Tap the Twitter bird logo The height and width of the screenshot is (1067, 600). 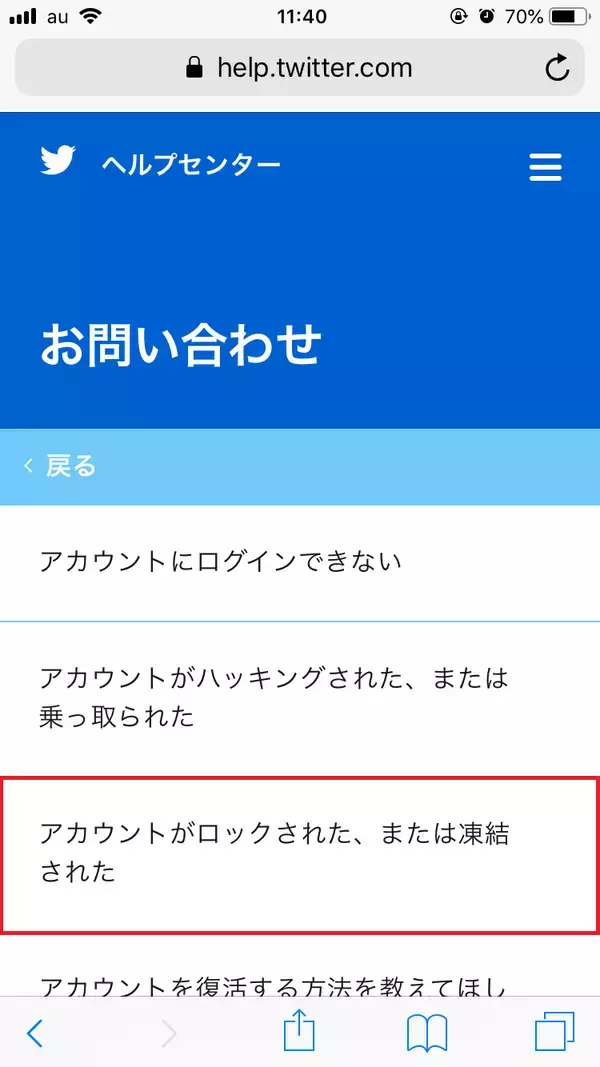58,161
